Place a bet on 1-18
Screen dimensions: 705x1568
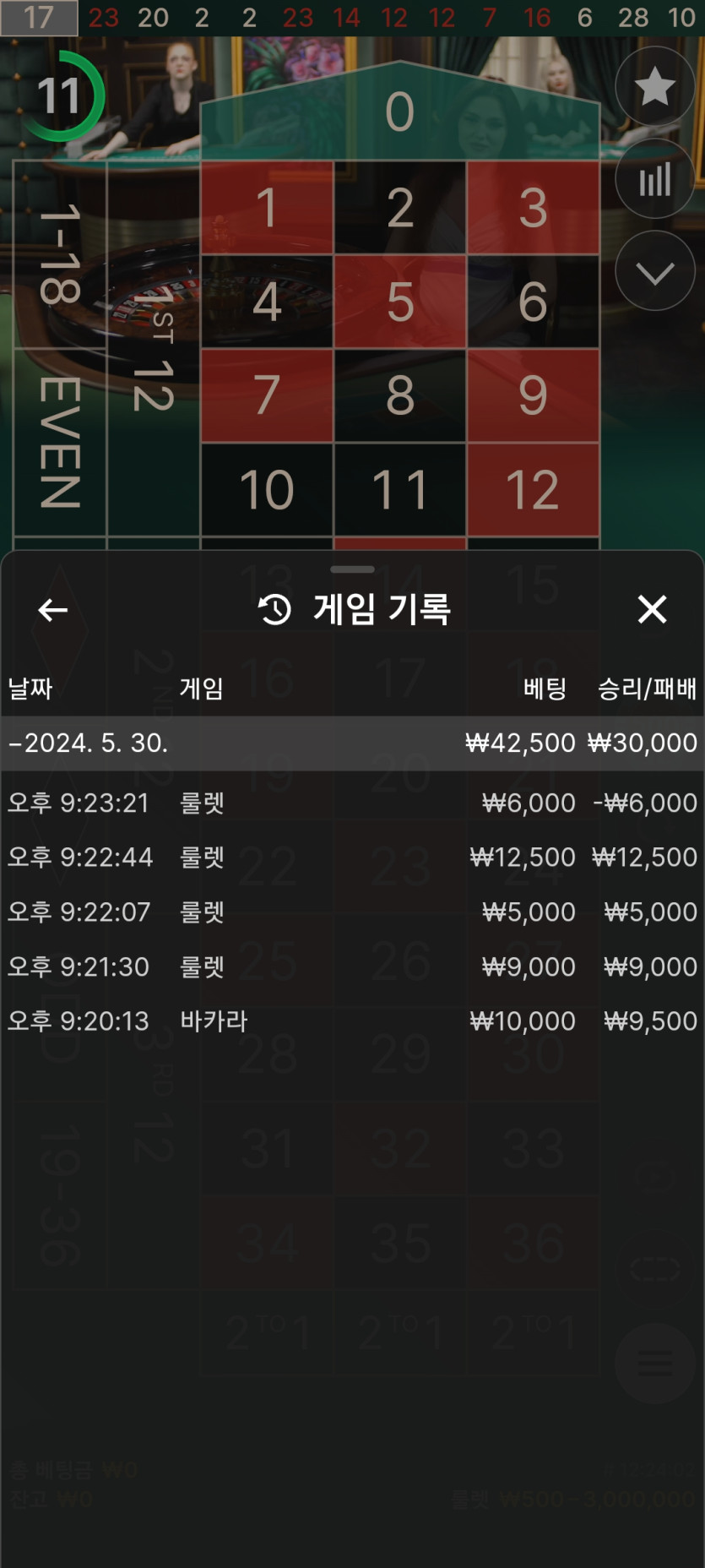(60, 253)
